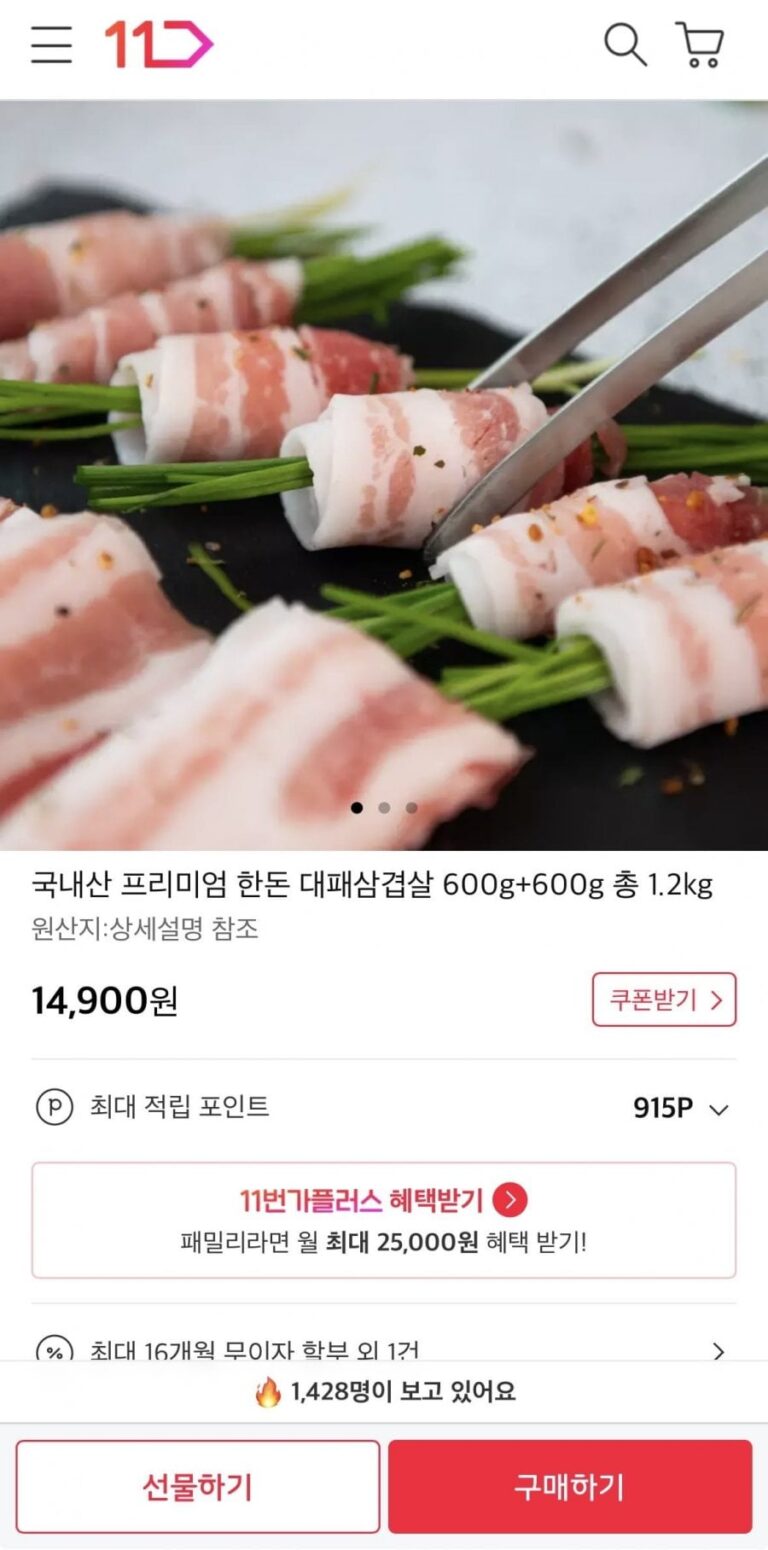
Task: Open the search icon
Action: pyautogui.click(x=625, y=45)
